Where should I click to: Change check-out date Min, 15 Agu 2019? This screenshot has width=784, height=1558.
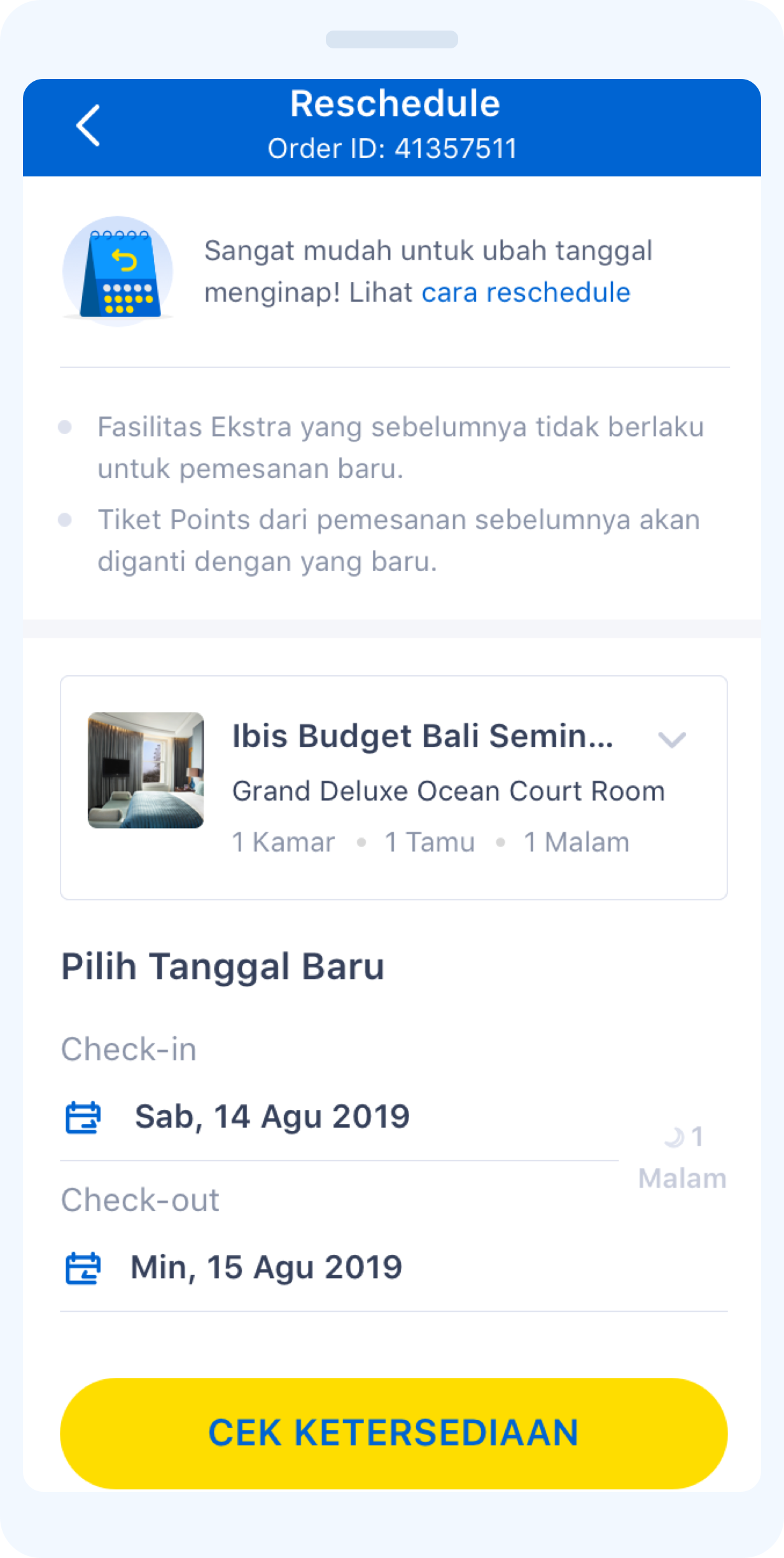click(266, 1267)
